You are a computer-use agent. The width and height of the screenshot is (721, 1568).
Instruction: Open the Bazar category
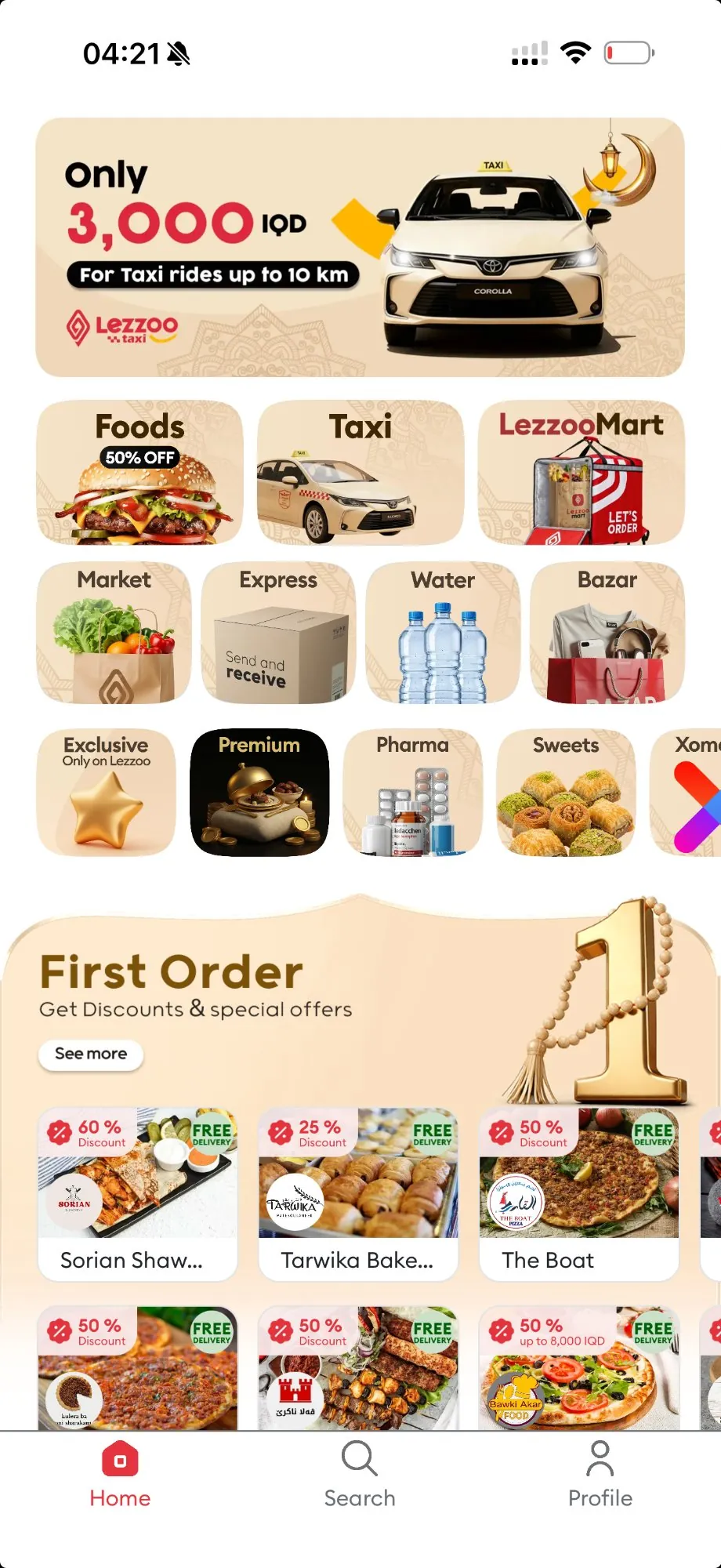click(607, 633)
